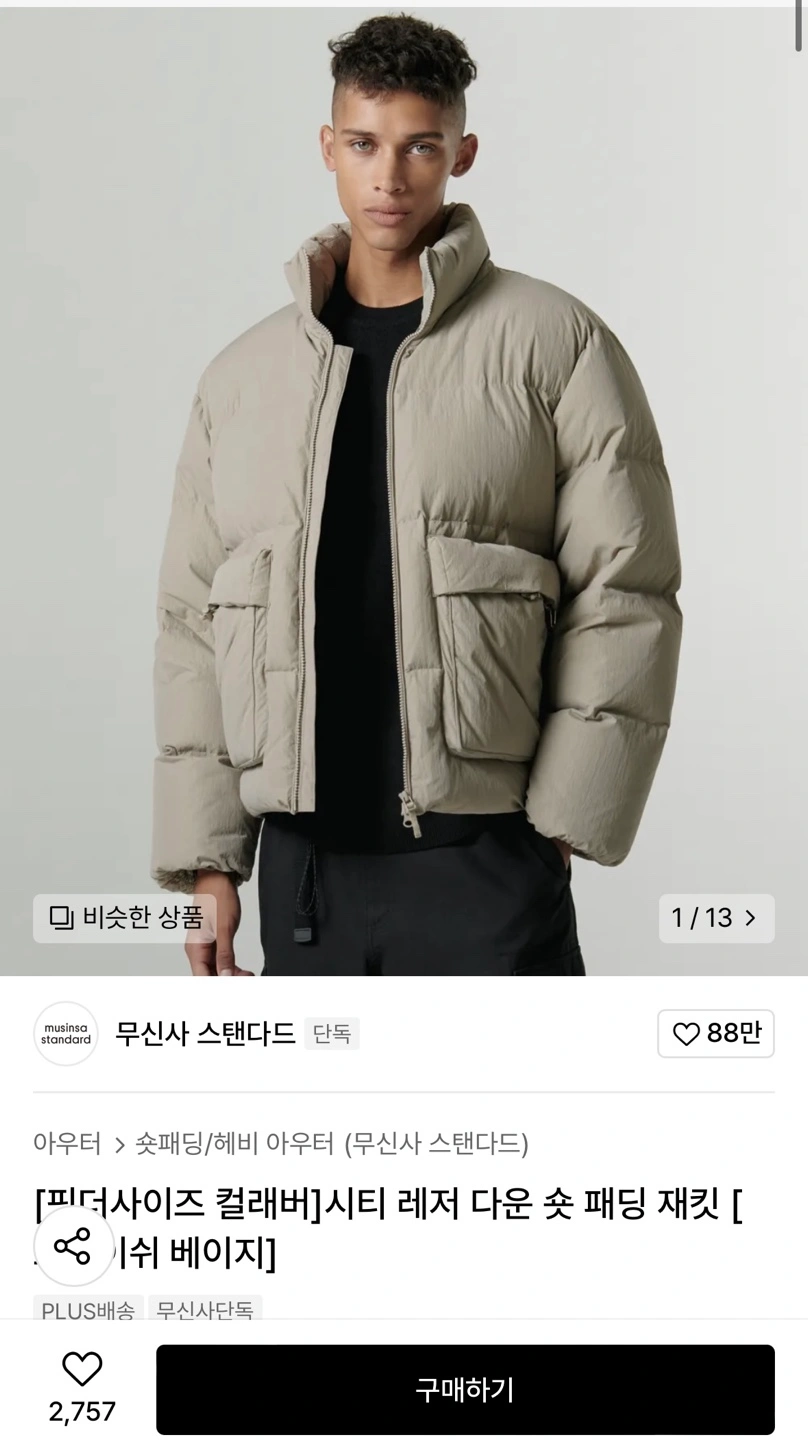
Task: Tap 구매하기 to buy the jacket
Action: click(465, 1389)
